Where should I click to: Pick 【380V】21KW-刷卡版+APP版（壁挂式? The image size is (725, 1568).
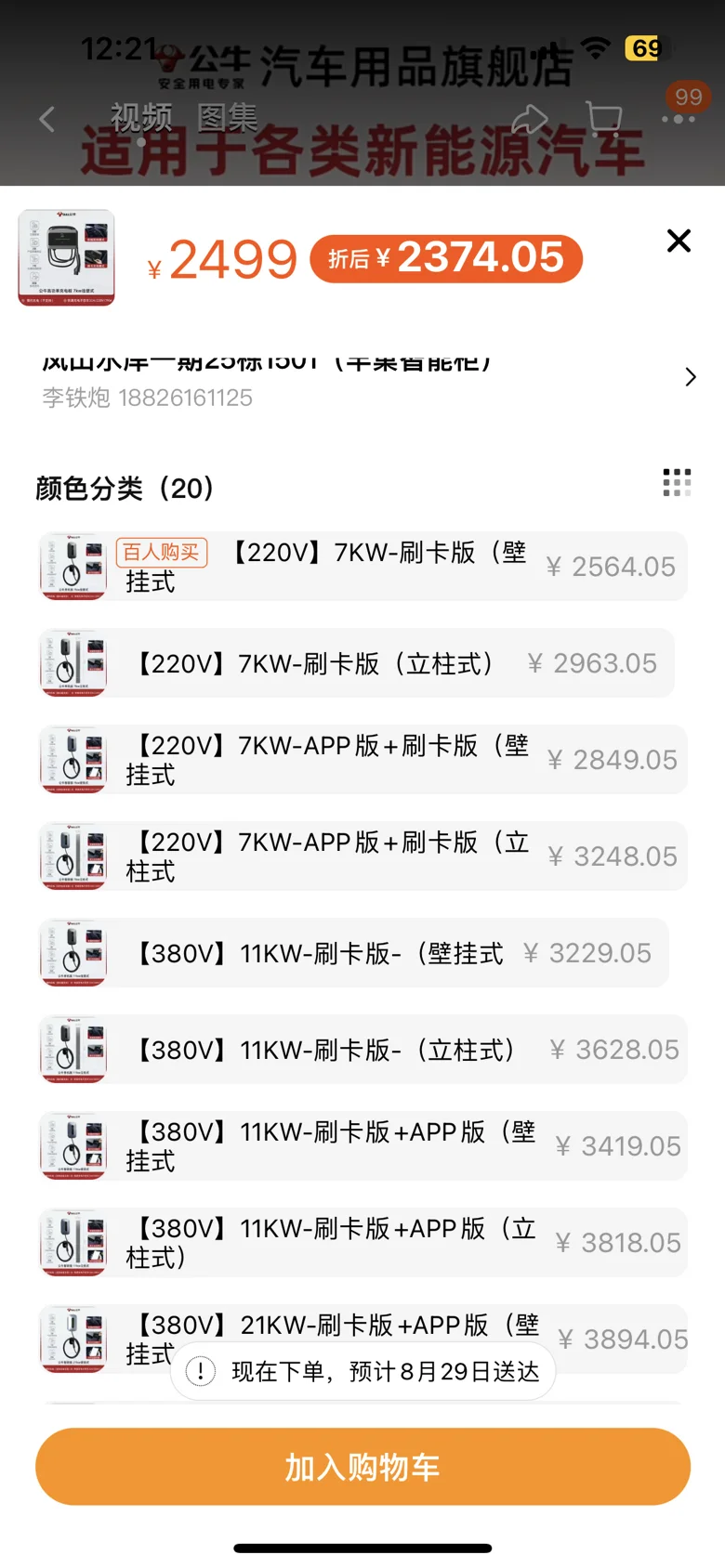pos(362,1326)
